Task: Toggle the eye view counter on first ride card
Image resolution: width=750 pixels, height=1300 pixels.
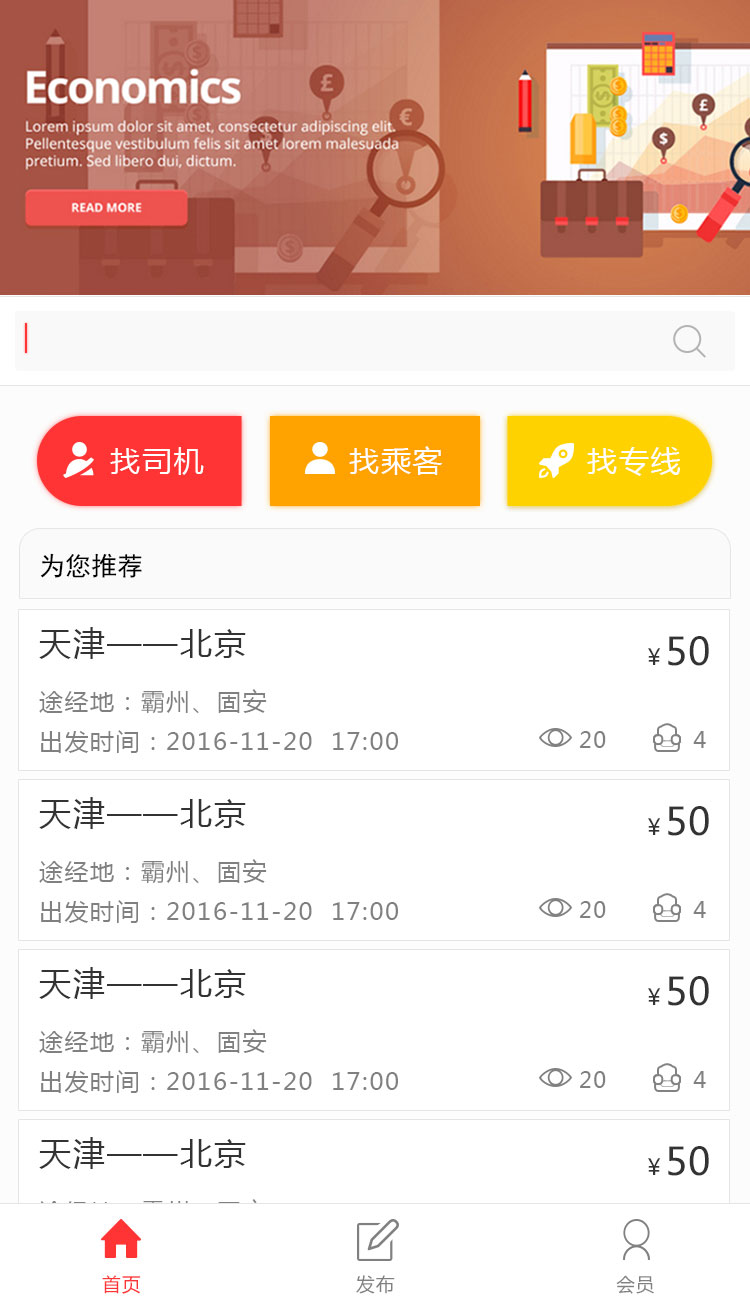Action: click(556, 739)
